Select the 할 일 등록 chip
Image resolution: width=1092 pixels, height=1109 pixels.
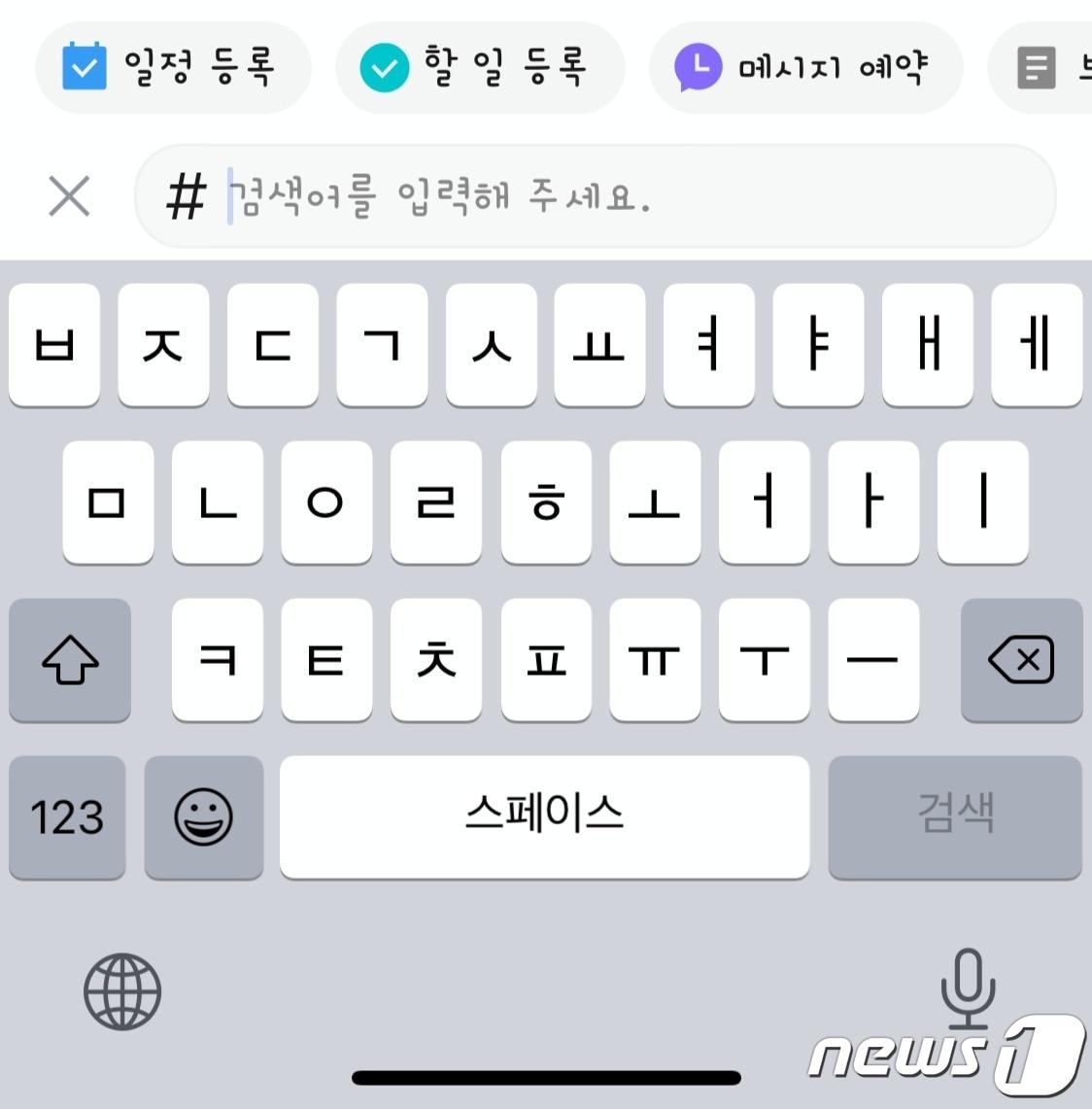click(x=479, y=68)
